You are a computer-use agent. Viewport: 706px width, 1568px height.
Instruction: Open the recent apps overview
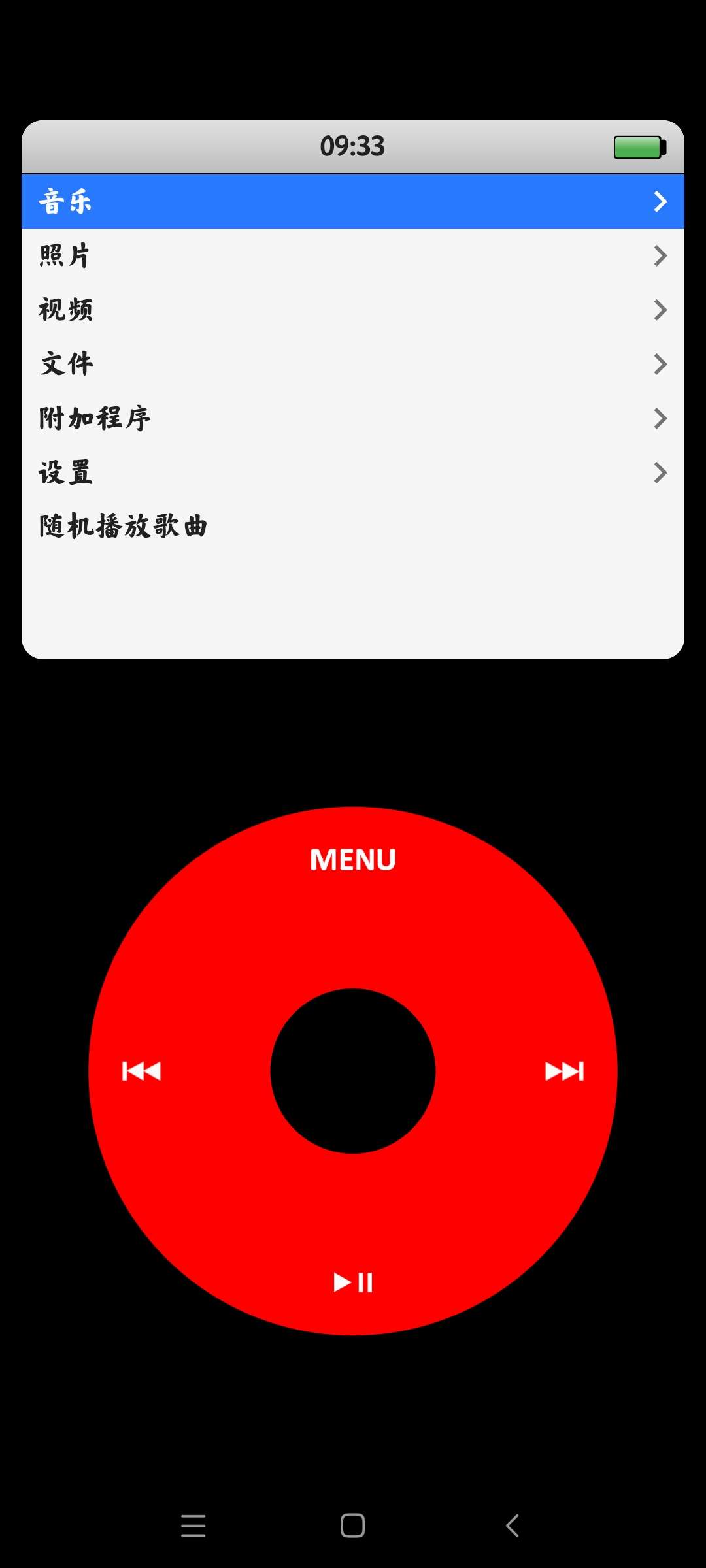pos(193,1526)
